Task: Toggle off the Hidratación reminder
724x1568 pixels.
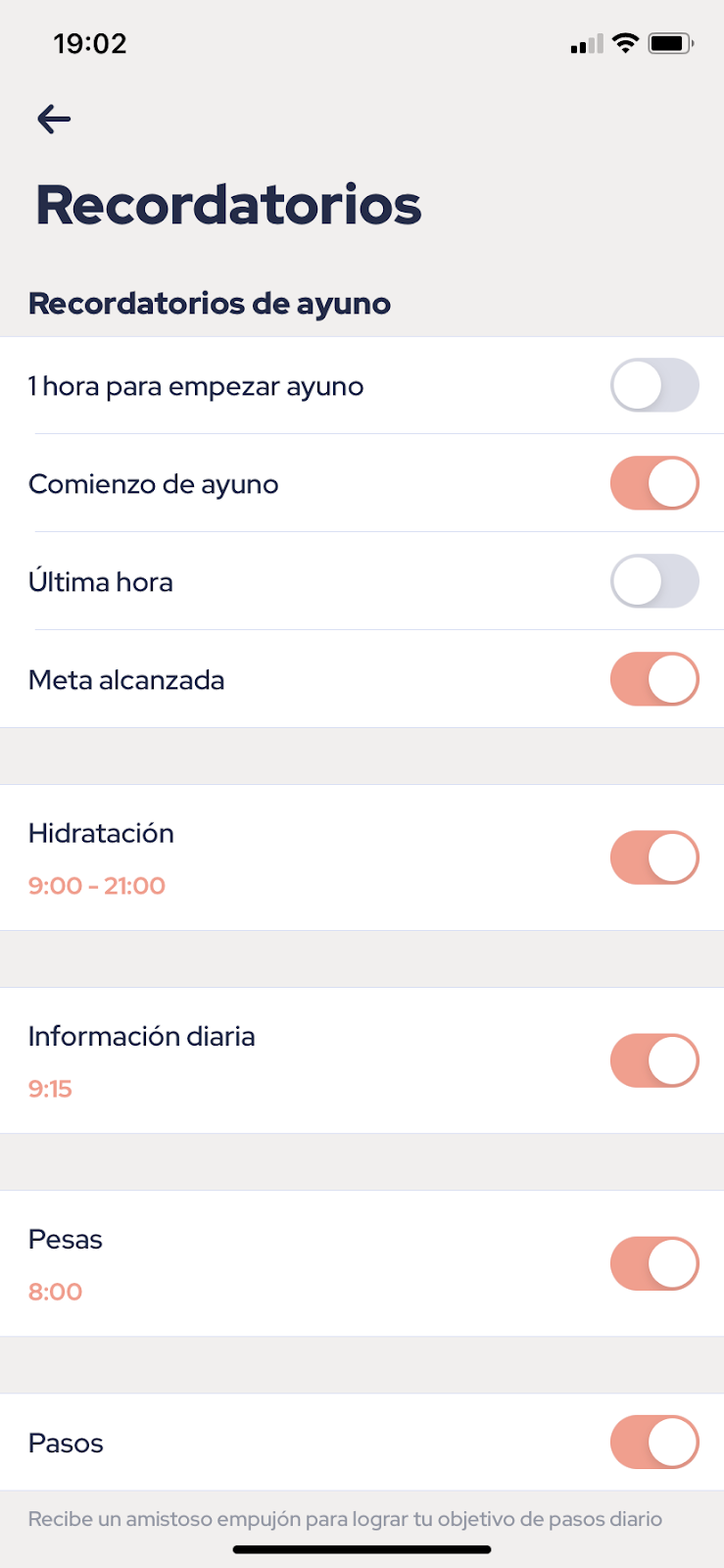Action: coord(654,857)
